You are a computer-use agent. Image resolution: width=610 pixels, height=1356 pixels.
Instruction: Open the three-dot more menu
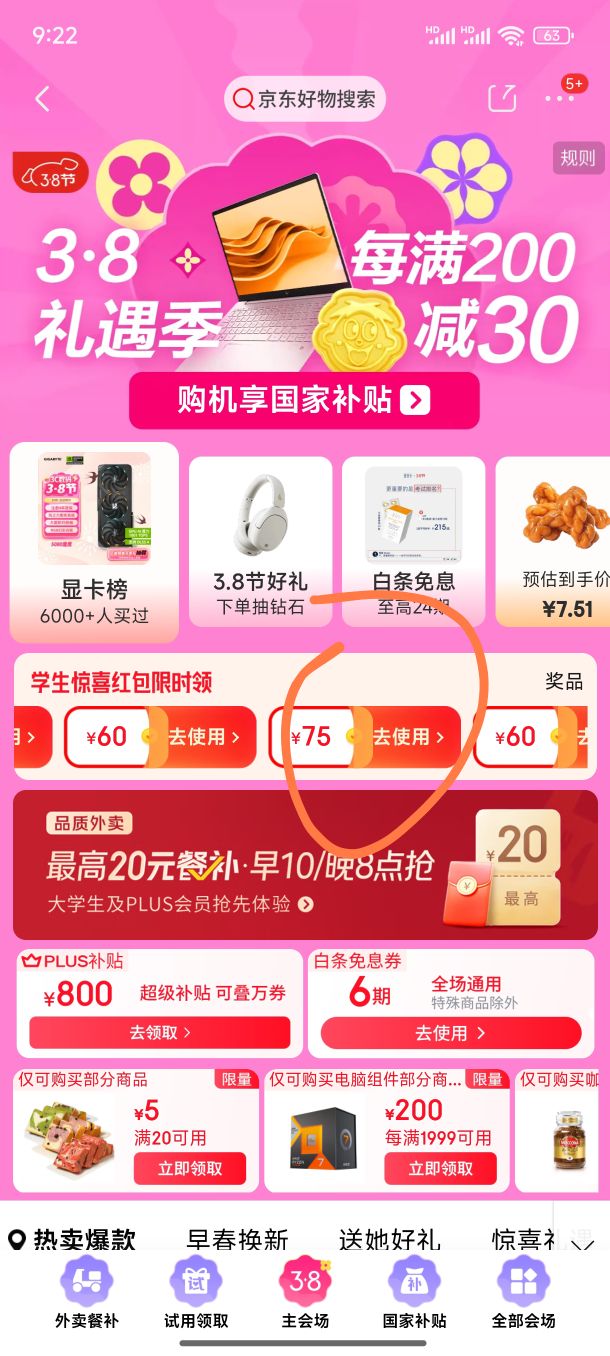coord(560,98)
